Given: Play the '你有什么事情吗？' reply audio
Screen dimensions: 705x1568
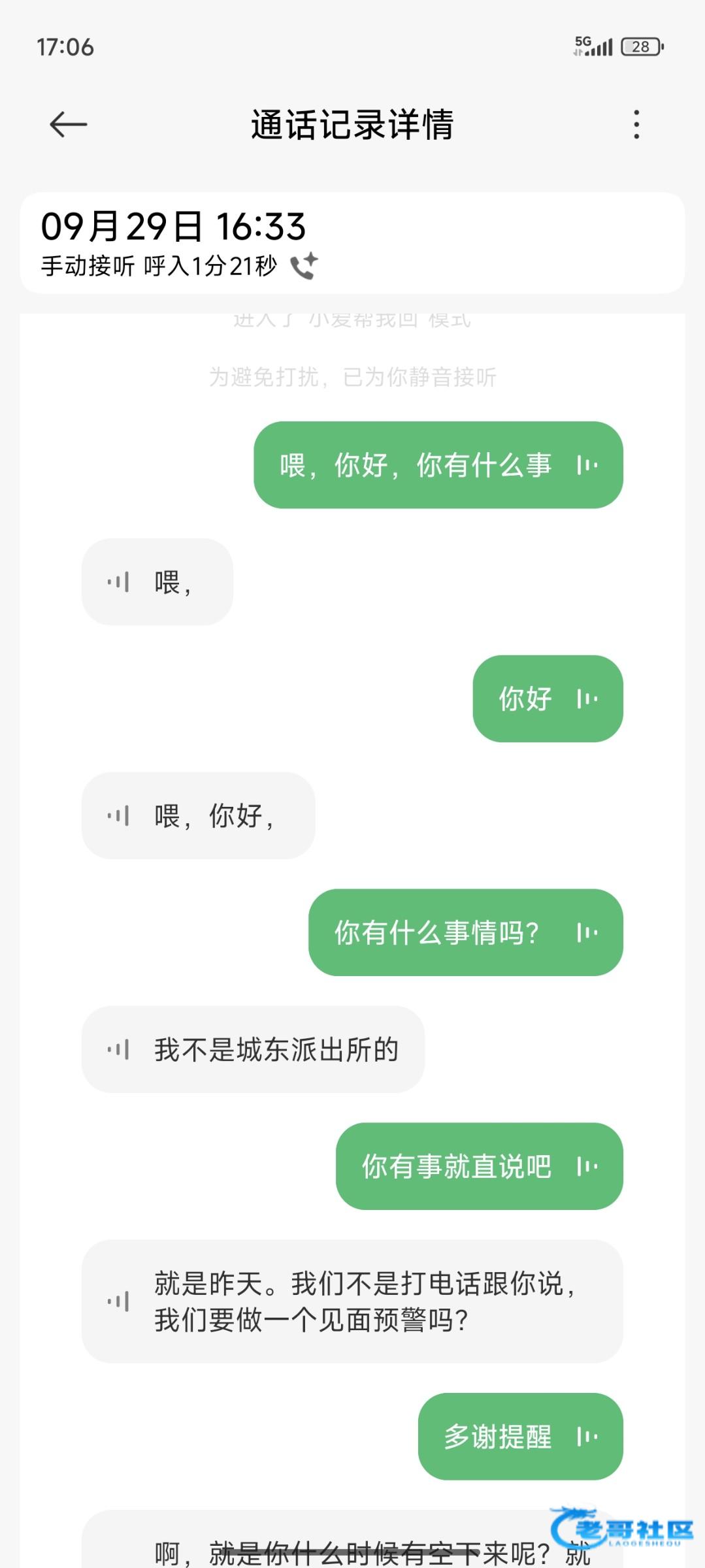Looking at the screenshot, I should (587, 932).
